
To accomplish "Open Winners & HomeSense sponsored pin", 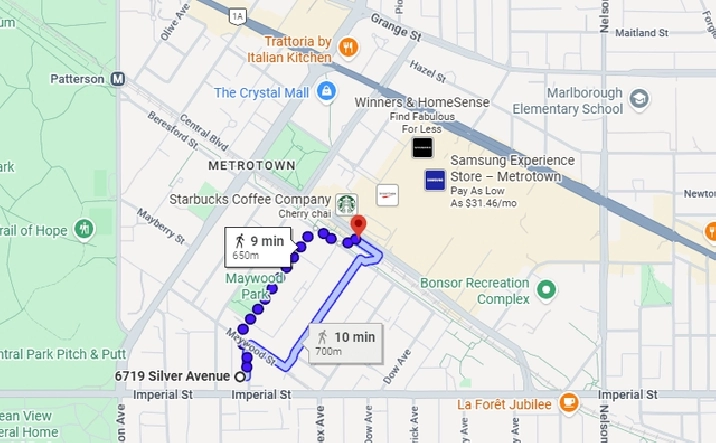I will (422, 148).
